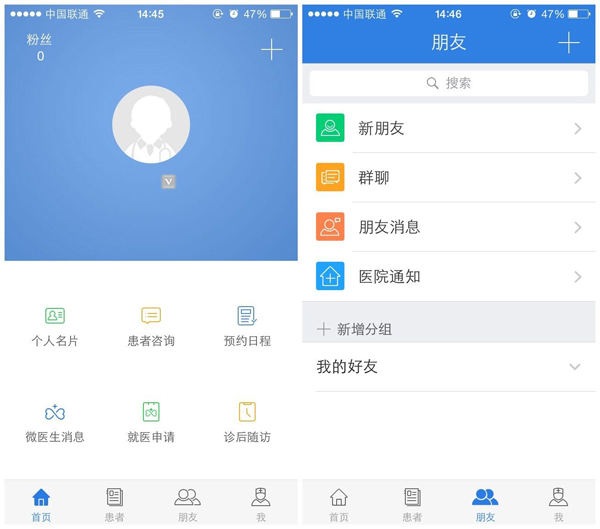Open 诊后随访 follow-up visits
600x529 pixels.
247,422
